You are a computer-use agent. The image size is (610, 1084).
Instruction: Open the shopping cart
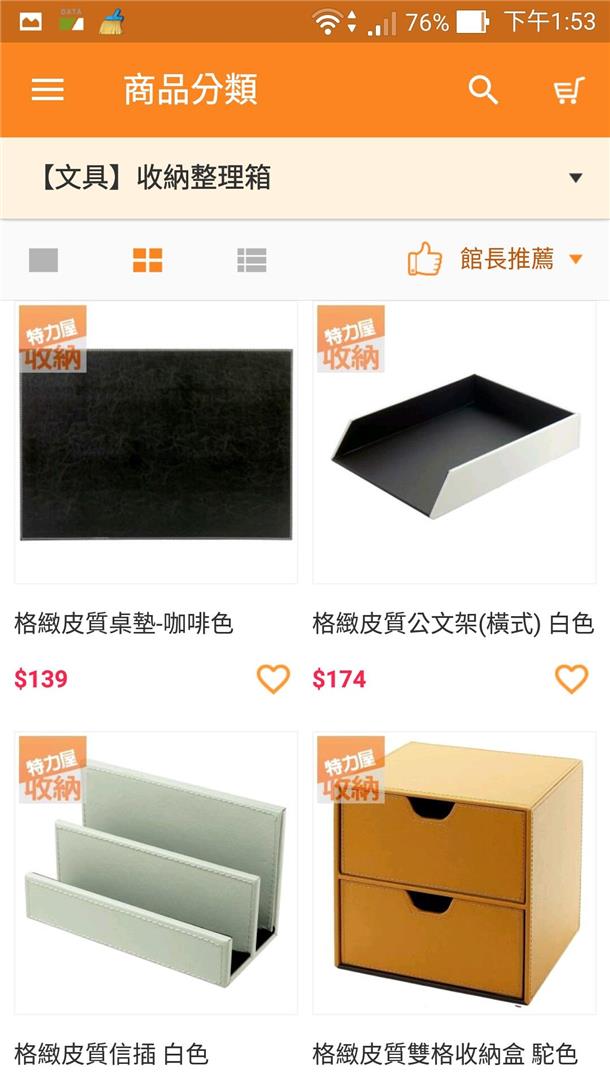point(567,91)
